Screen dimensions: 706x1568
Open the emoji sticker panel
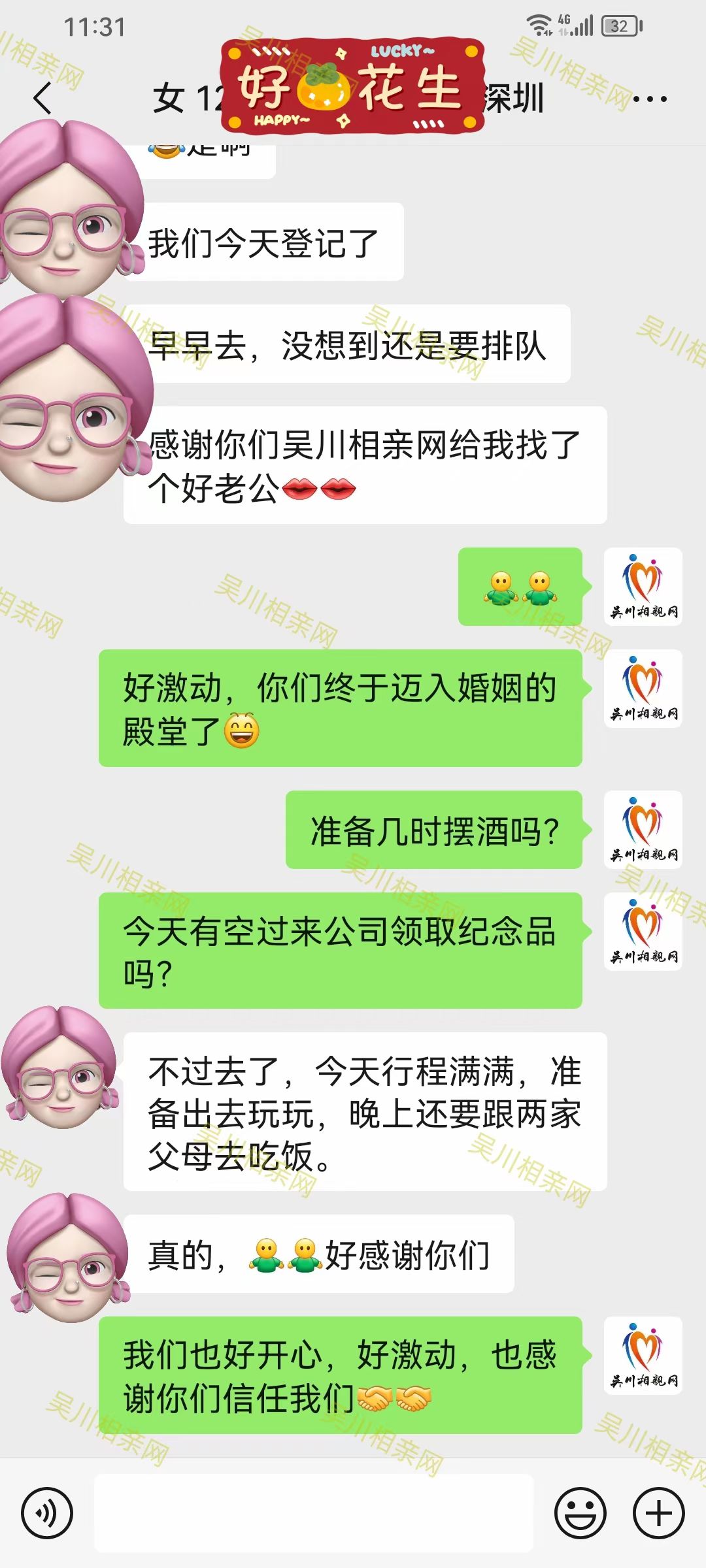[x=580, y=1512]
